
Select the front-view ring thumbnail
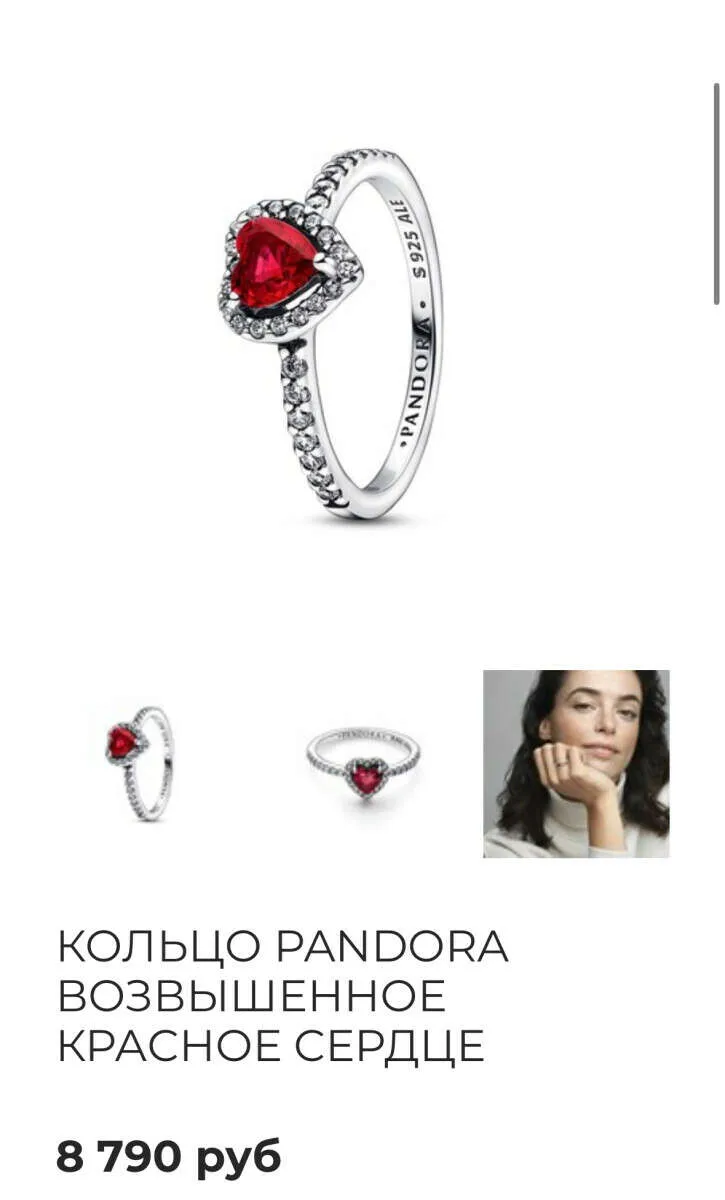(x=362, y=763)
